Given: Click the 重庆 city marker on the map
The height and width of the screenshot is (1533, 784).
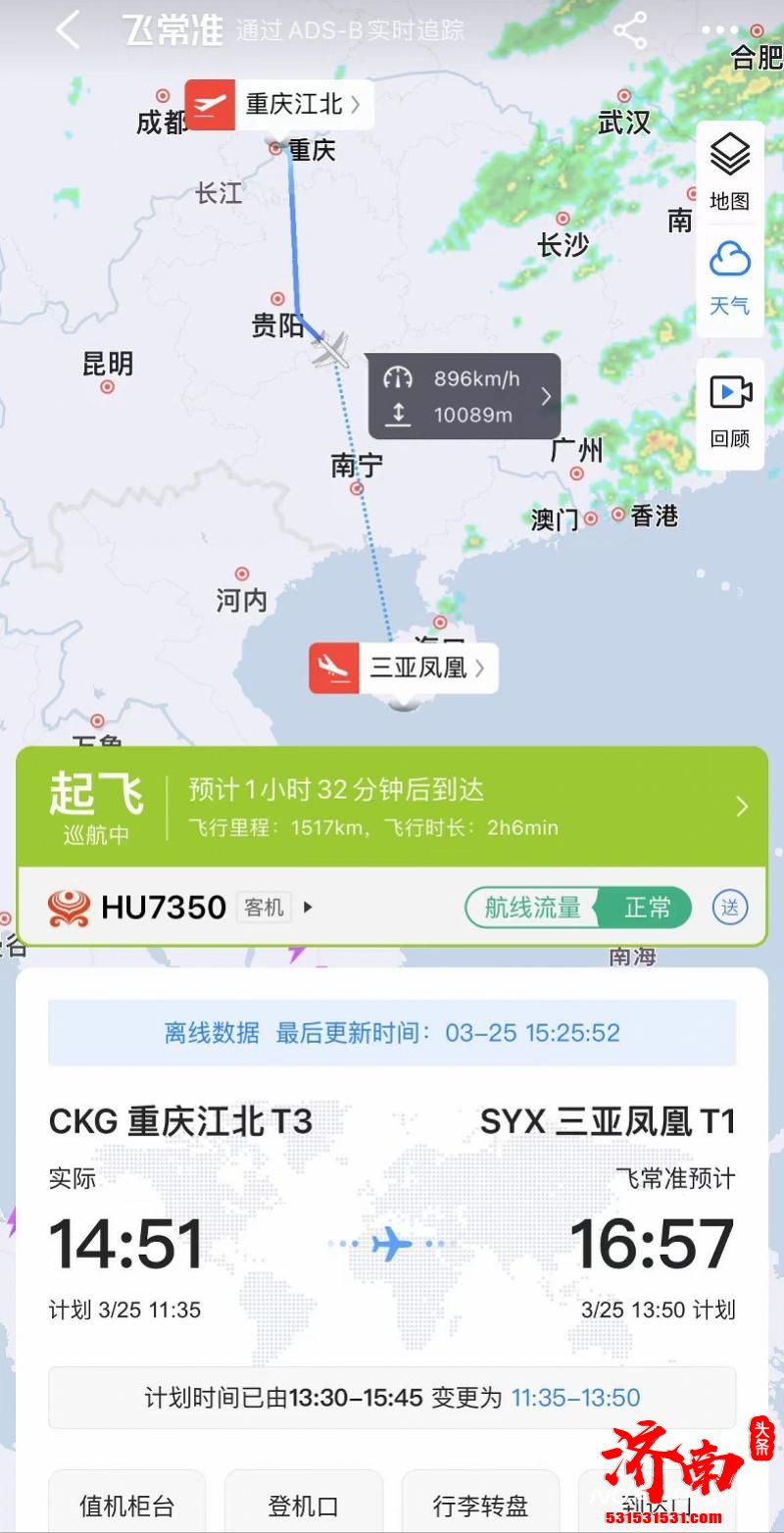Looking at the screenshot, I should click(275, 149).
